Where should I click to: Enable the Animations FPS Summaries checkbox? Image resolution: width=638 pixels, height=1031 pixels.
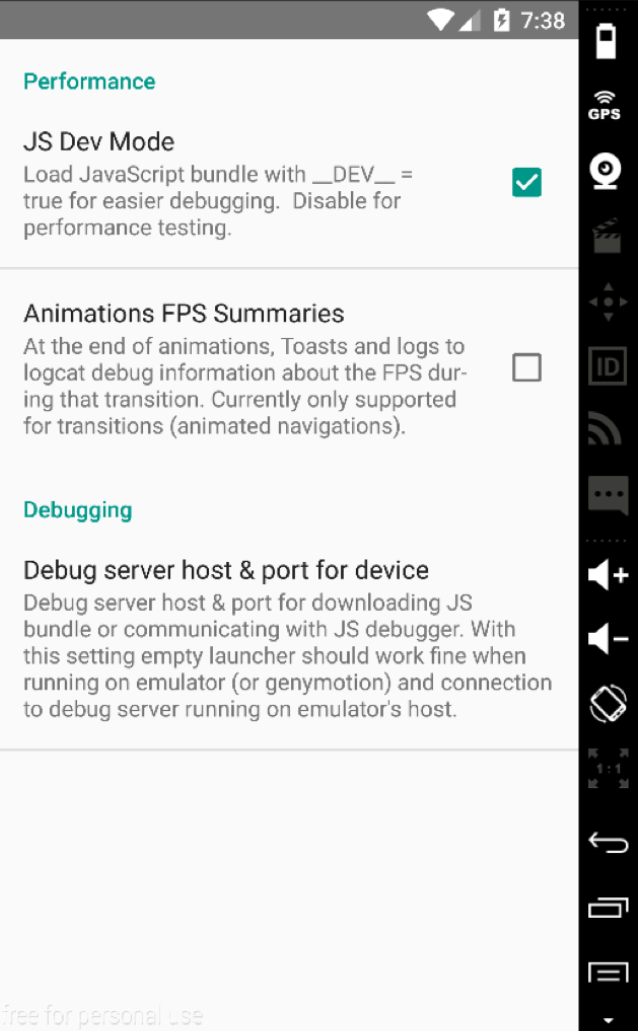(x=526, y=368)
